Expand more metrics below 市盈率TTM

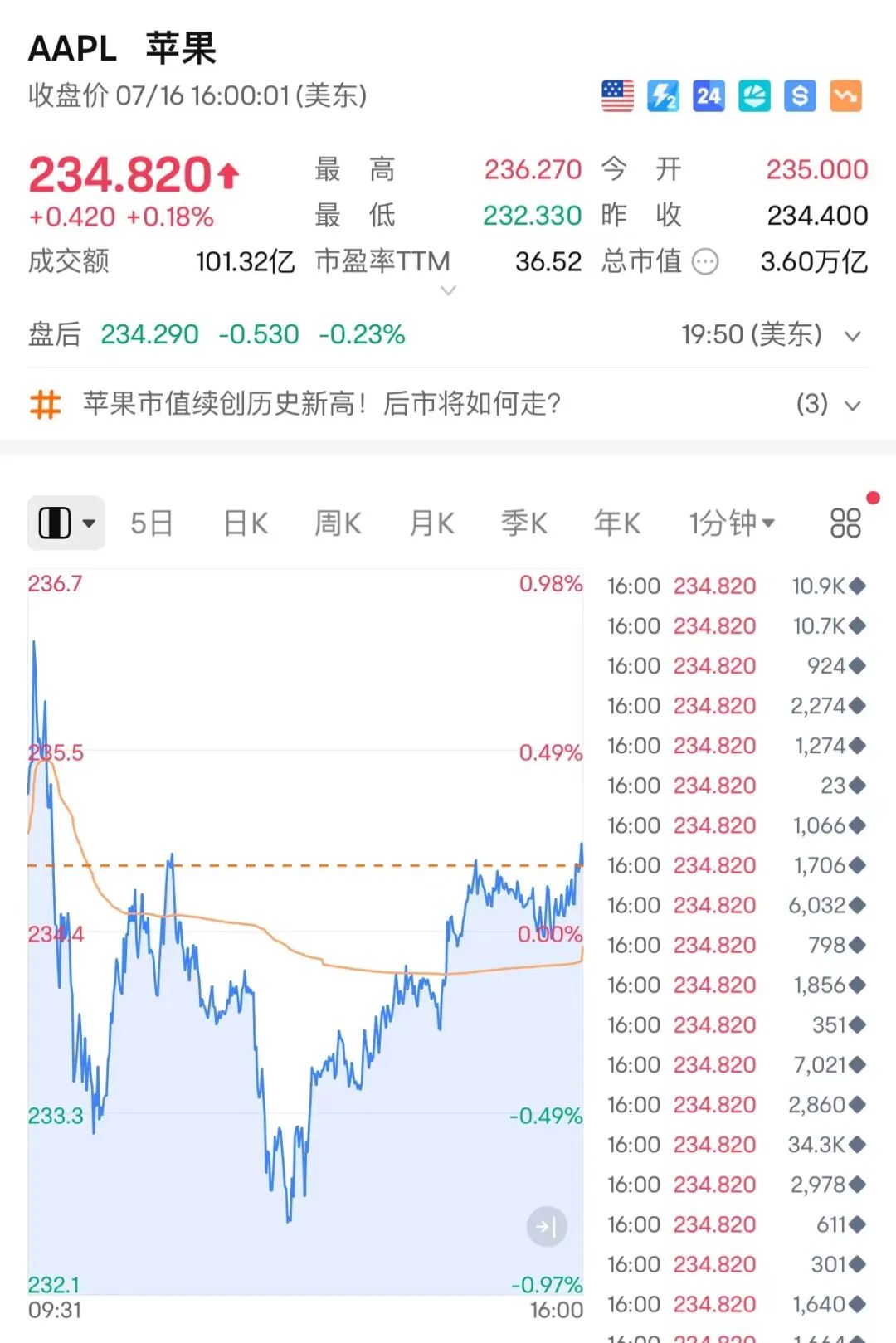coord(448,290)
